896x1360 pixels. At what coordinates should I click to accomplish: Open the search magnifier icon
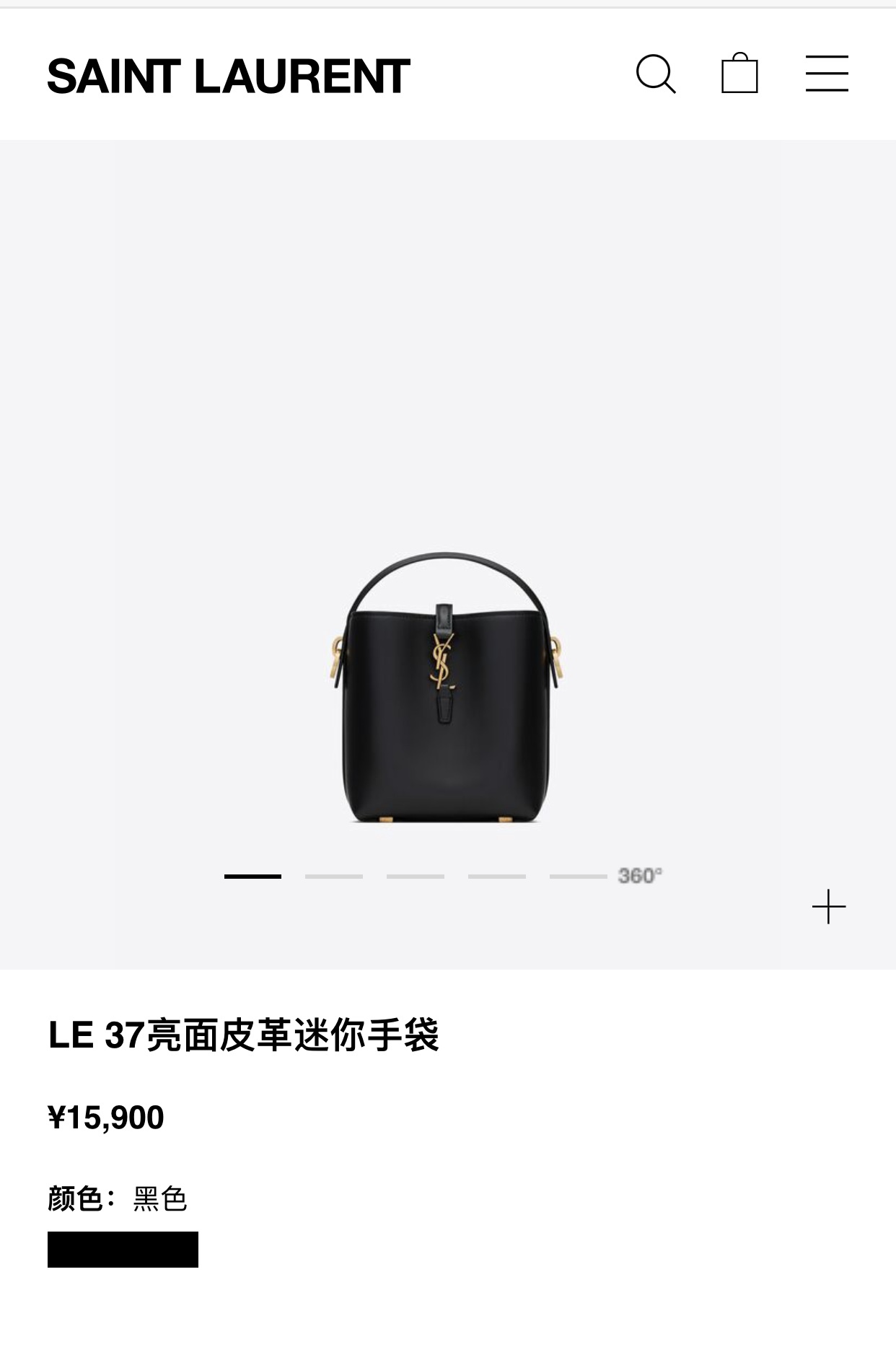tap(655, 74)
